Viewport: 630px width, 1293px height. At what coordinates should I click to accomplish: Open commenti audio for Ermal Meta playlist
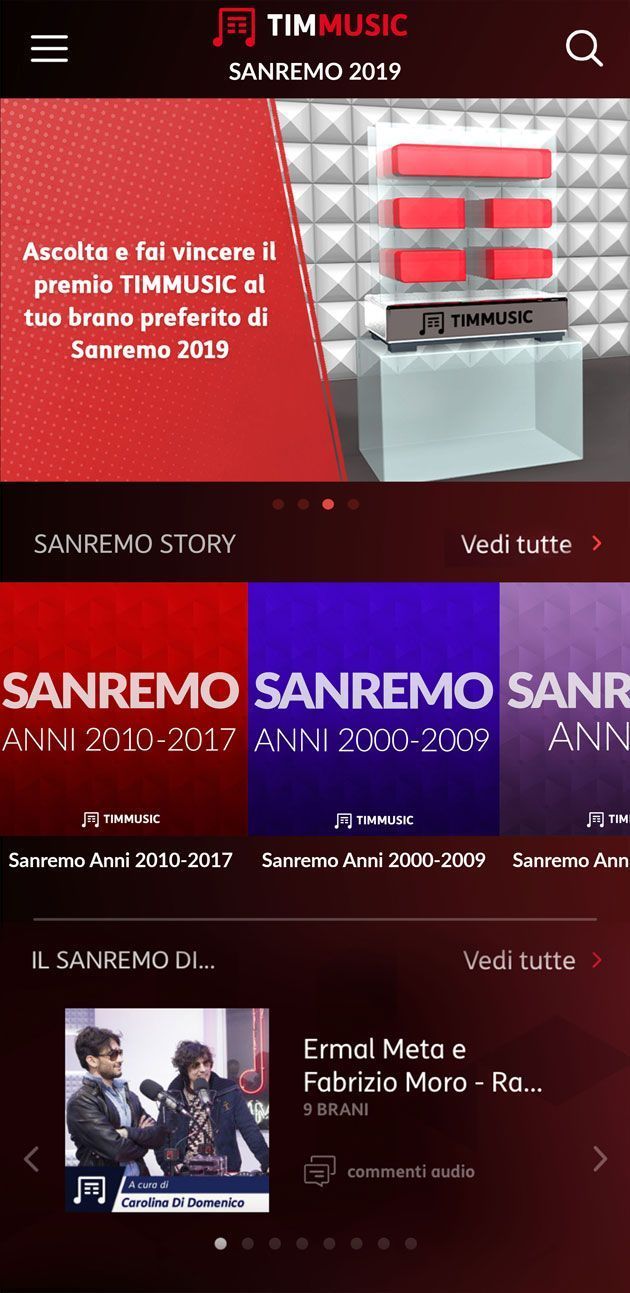(390, 1171)
